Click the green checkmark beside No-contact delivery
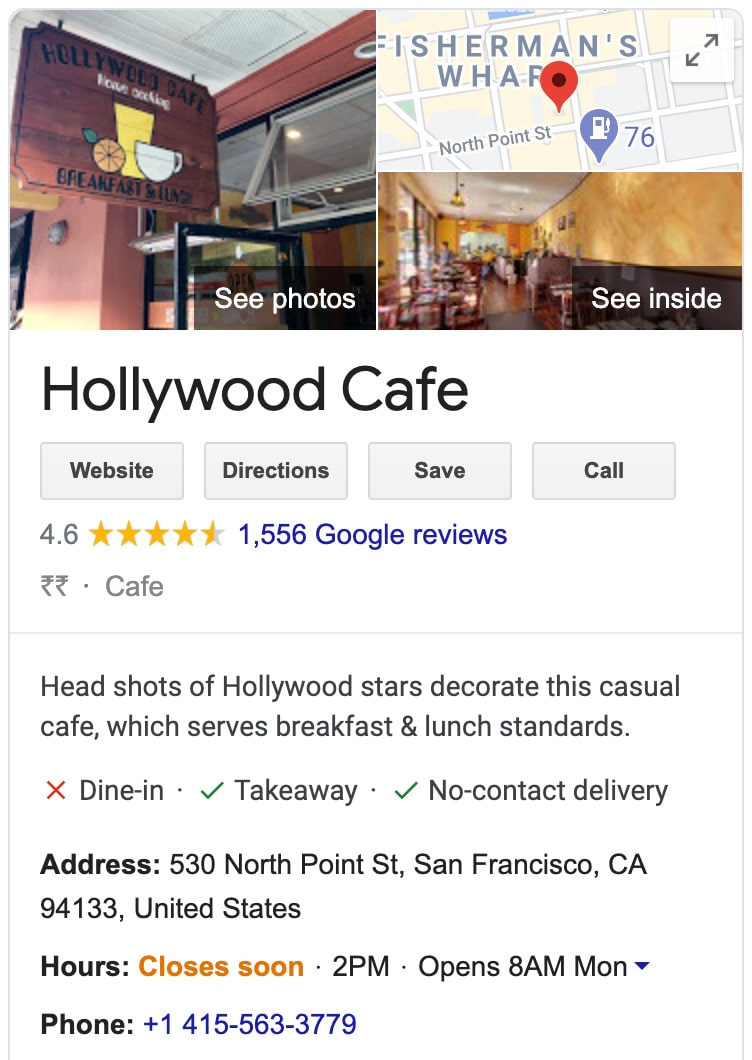Viewport: 752px width, 1060px height. point(405,790)
